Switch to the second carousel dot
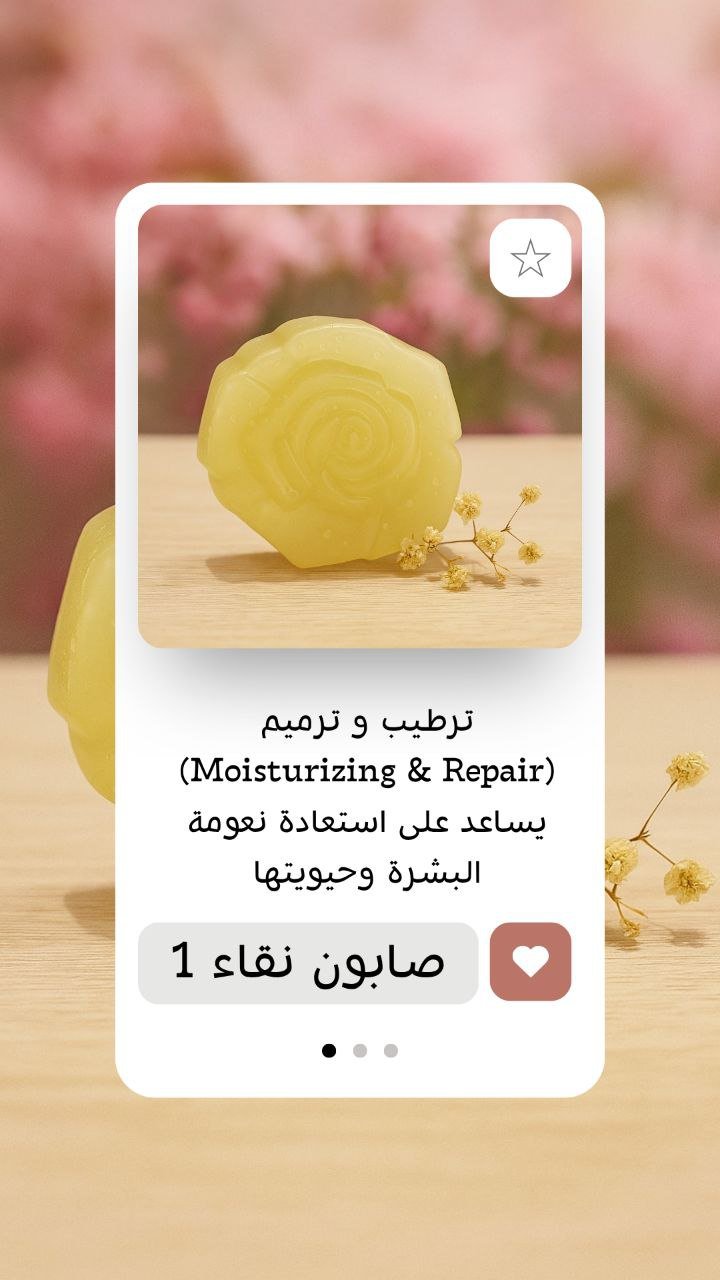 (360, 1049)
